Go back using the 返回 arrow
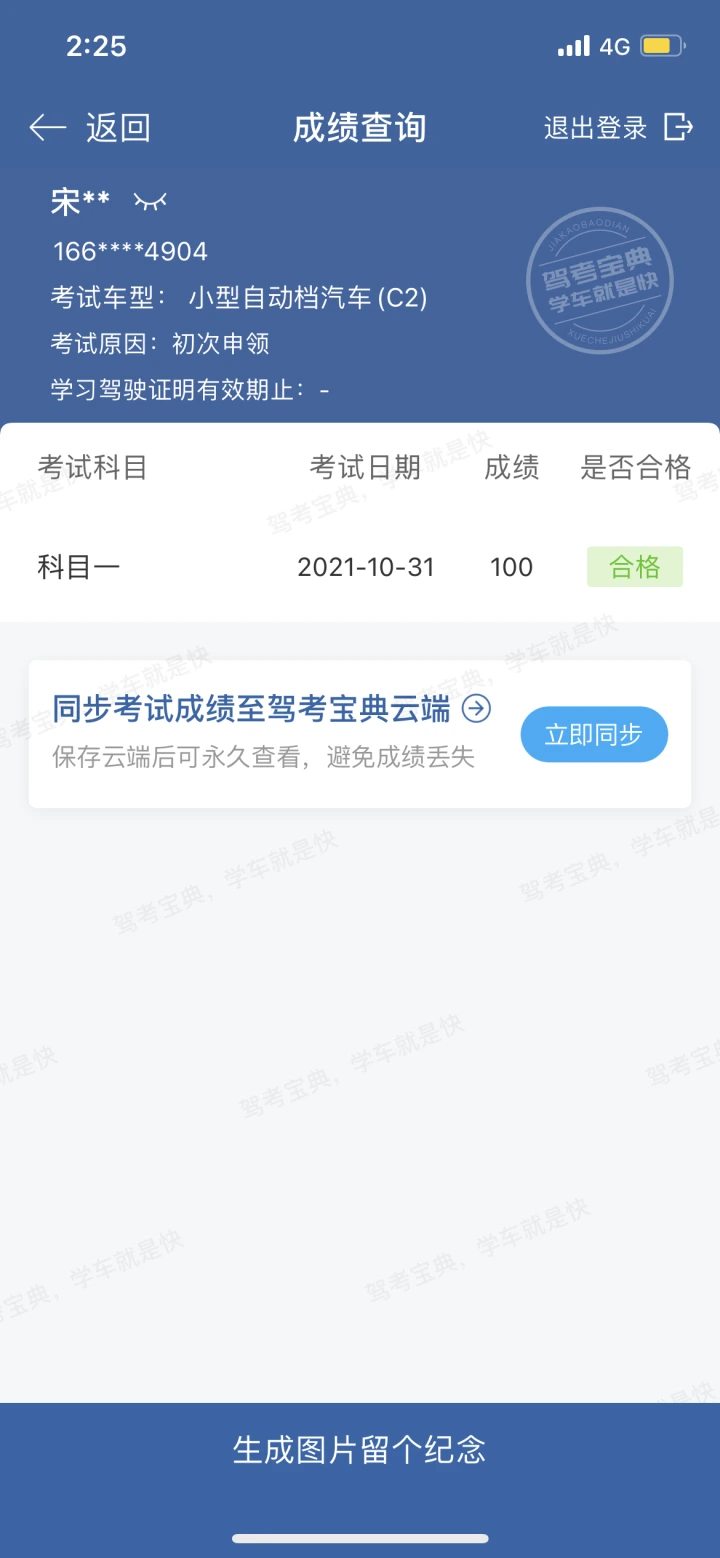 (89, 128)
